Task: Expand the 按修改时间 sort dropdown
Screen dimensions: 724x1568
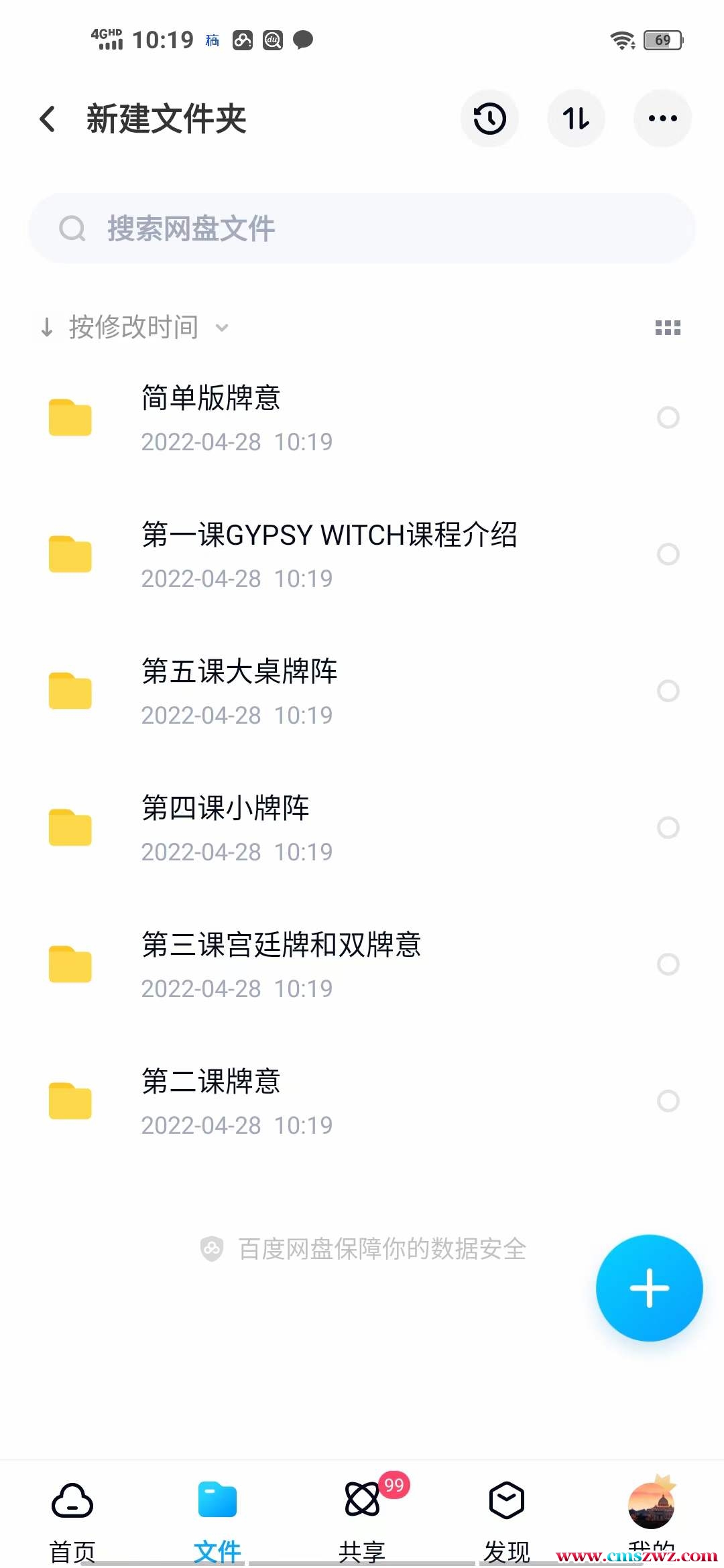Action: (x=134, y=327)
